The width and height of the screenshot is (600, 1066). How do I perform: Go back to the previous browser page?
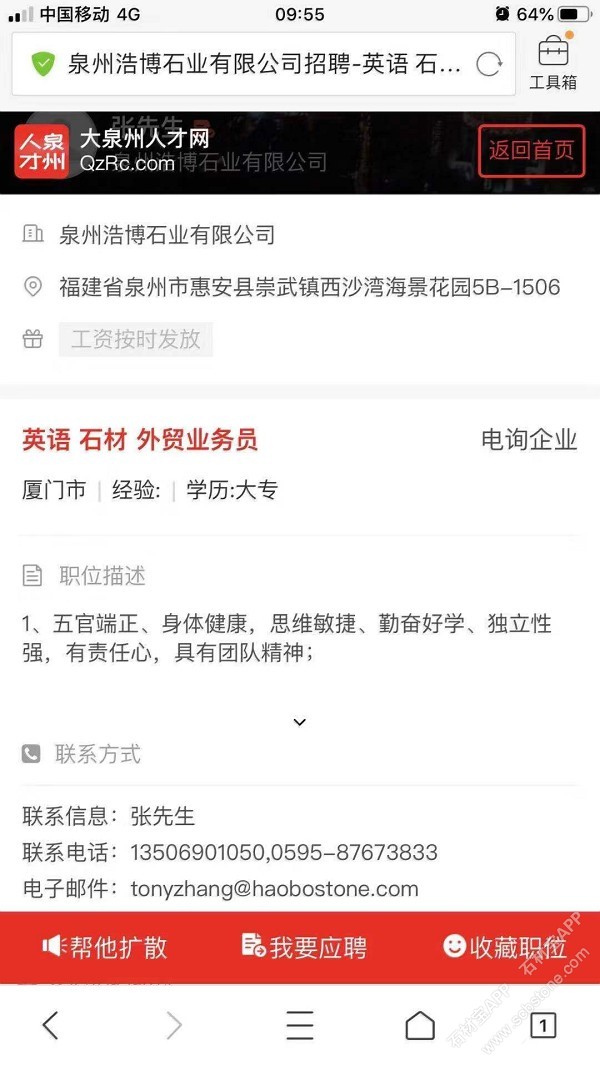coord(50,1025)
